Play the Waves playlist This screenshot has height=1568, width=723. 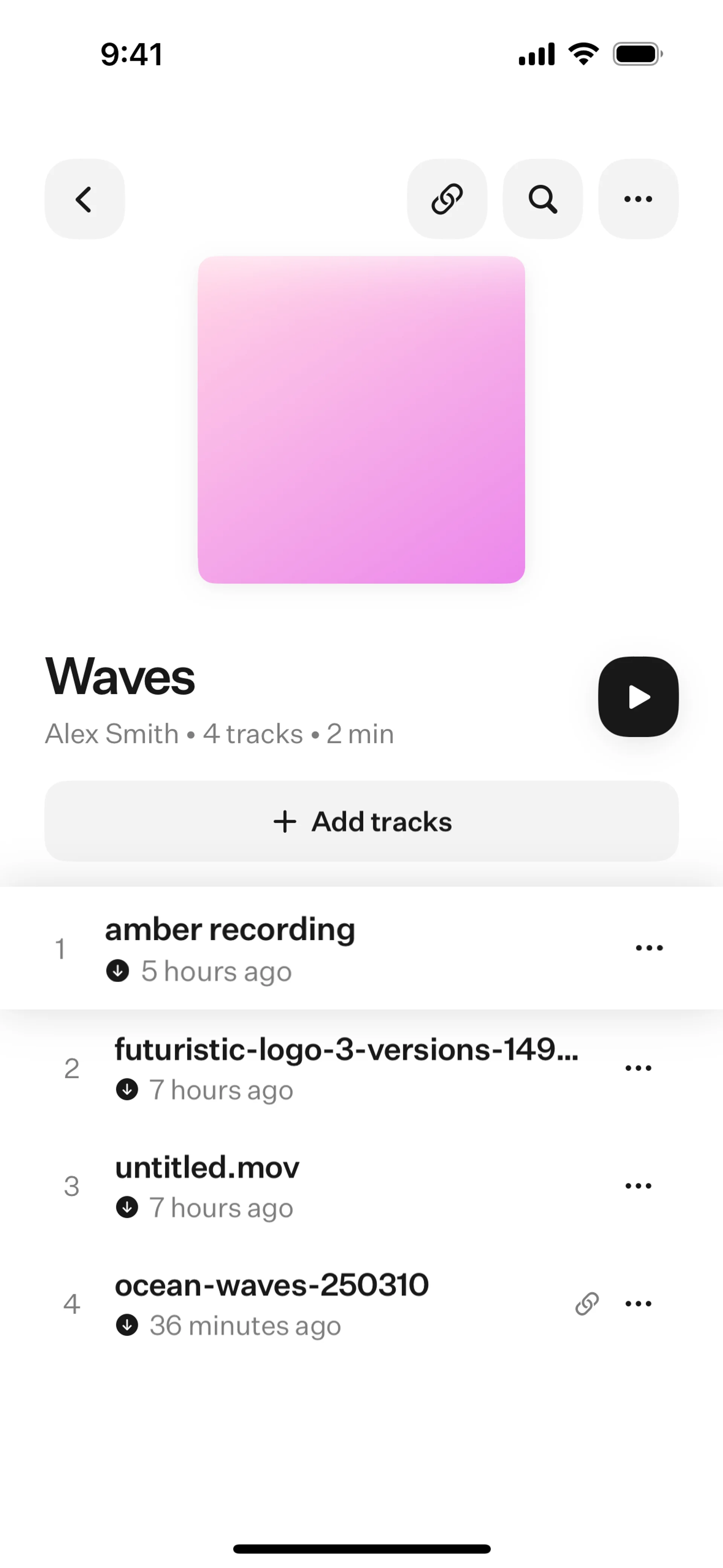[x=638, y=697]
